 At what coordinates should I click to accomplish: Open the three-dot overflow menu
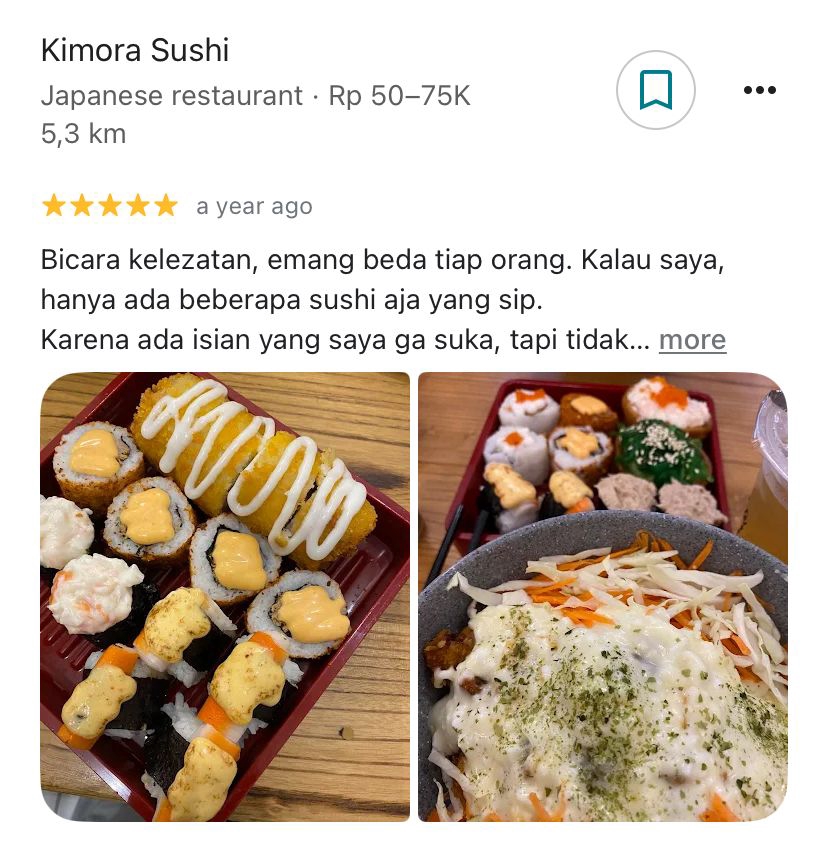[760, 91]
